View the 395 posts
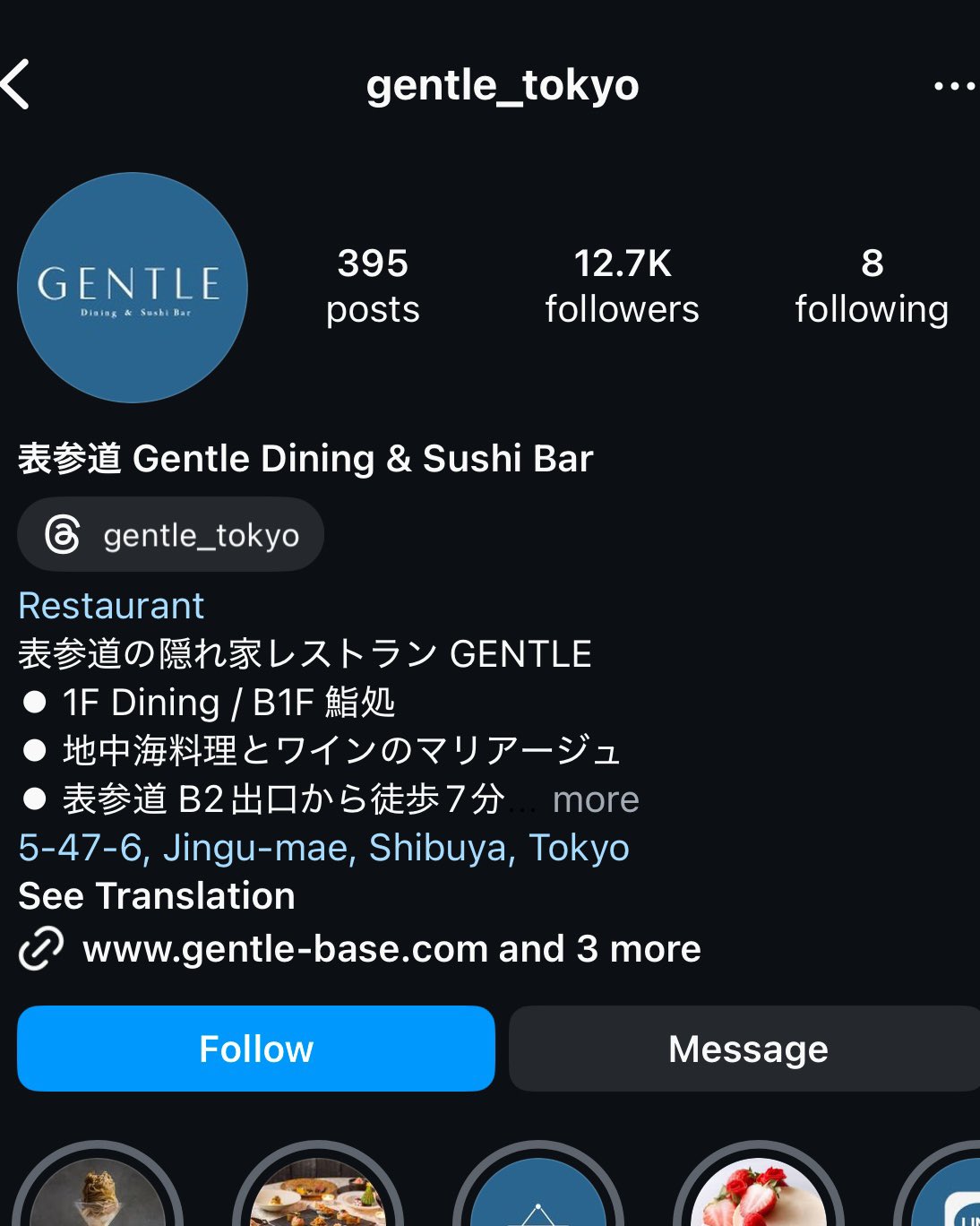The image size is (980, 1226). tap(373, 286)
